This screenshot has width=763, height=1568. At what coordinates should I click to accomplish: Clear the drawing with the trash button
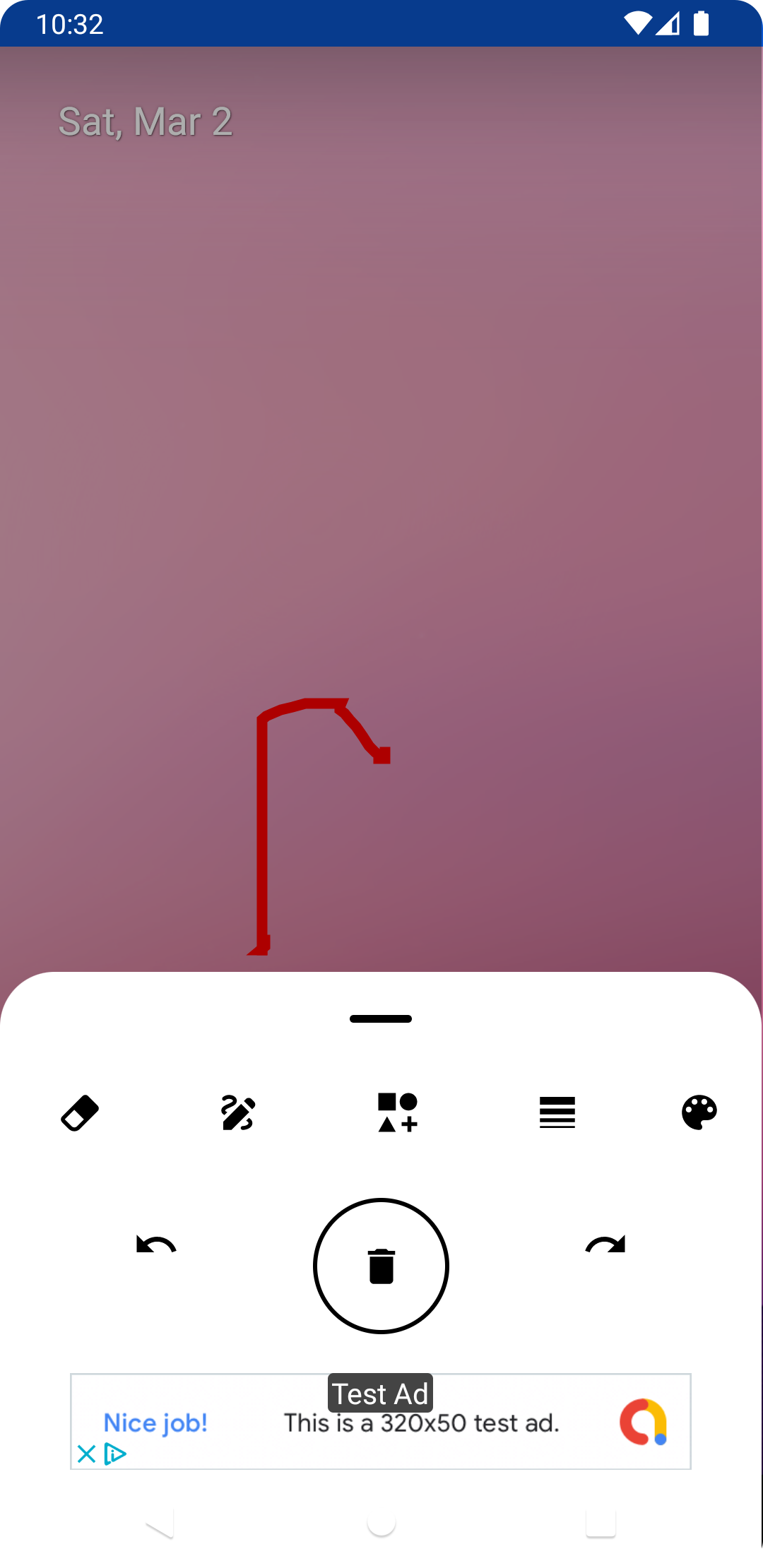[x=381, y=1266]
